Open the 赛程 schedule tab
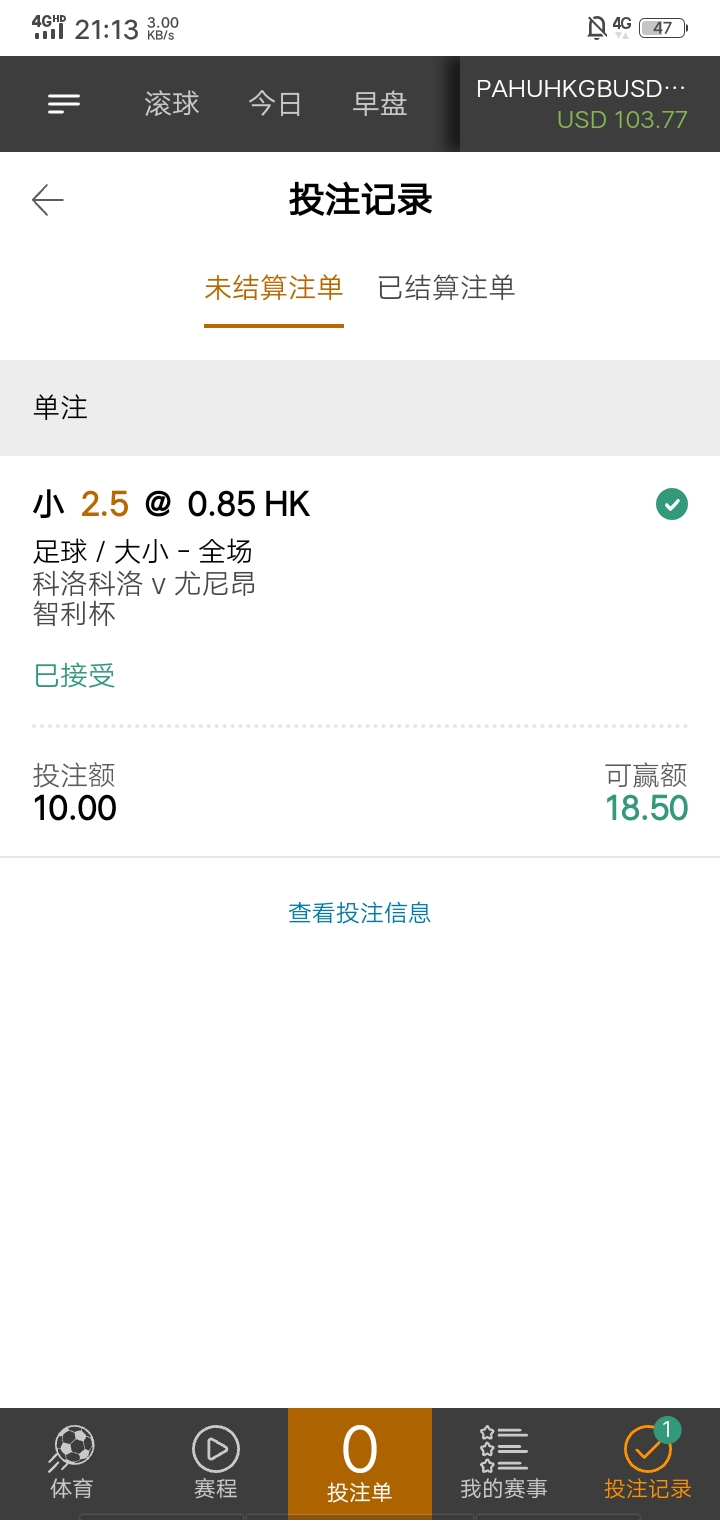Image resolution: width=720 pixels, height=1520 pixels. (x=216, y=1462)
